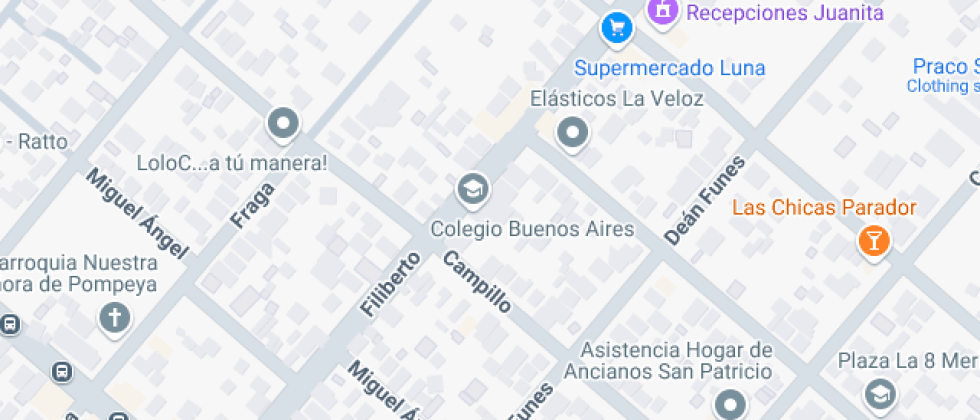Tap the Elásticos La Veloz map pin
This screenshot has width=980, height=420.
[x=572, y=131]
